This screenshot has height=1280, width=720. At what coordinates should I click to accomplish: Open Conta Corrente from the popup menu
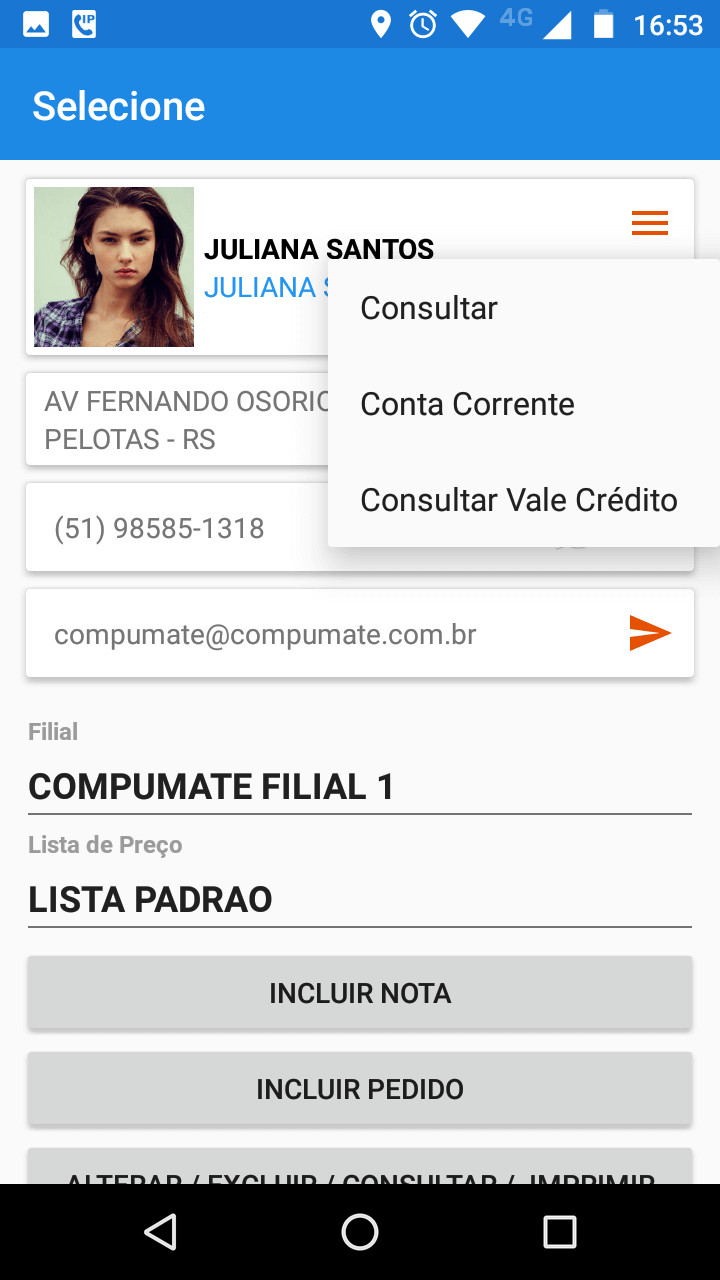pyautogui.click(x=467, y=404)
